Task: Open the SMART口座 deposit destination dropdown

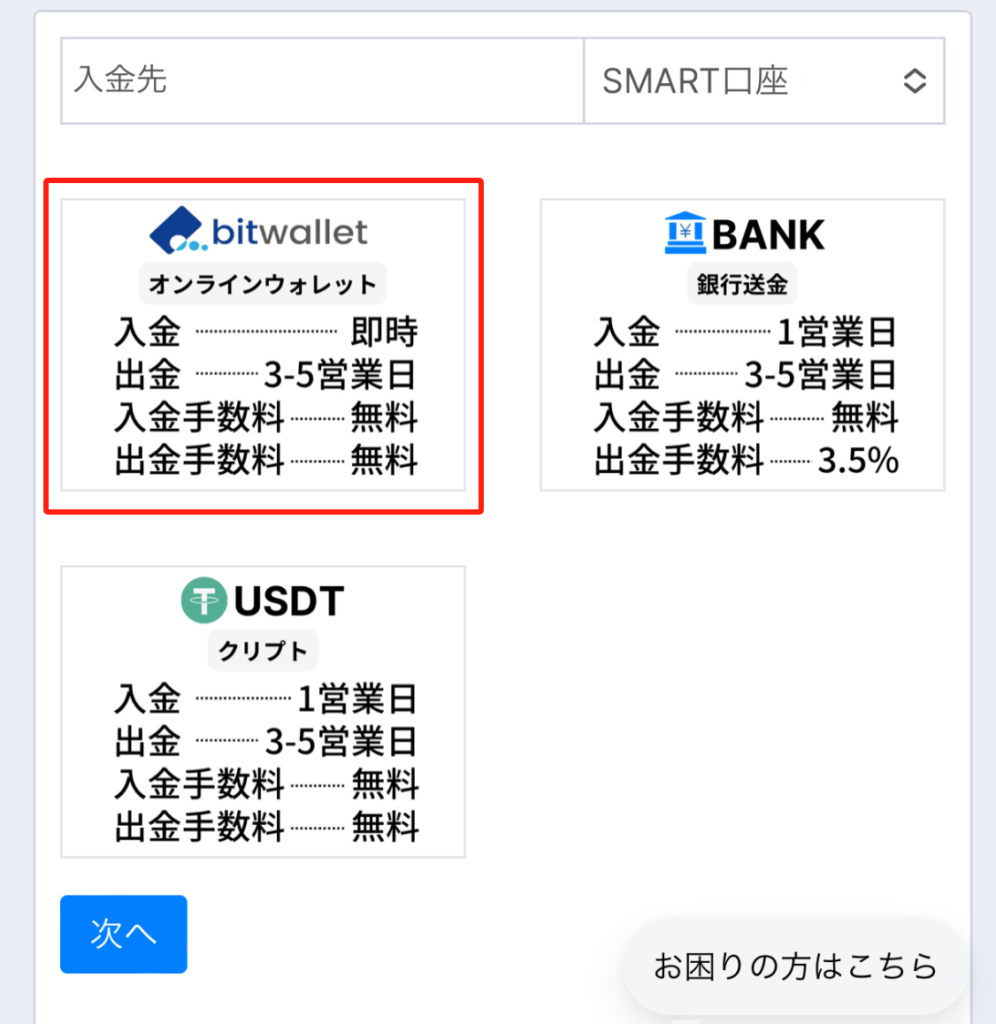Action: (764, 81)
